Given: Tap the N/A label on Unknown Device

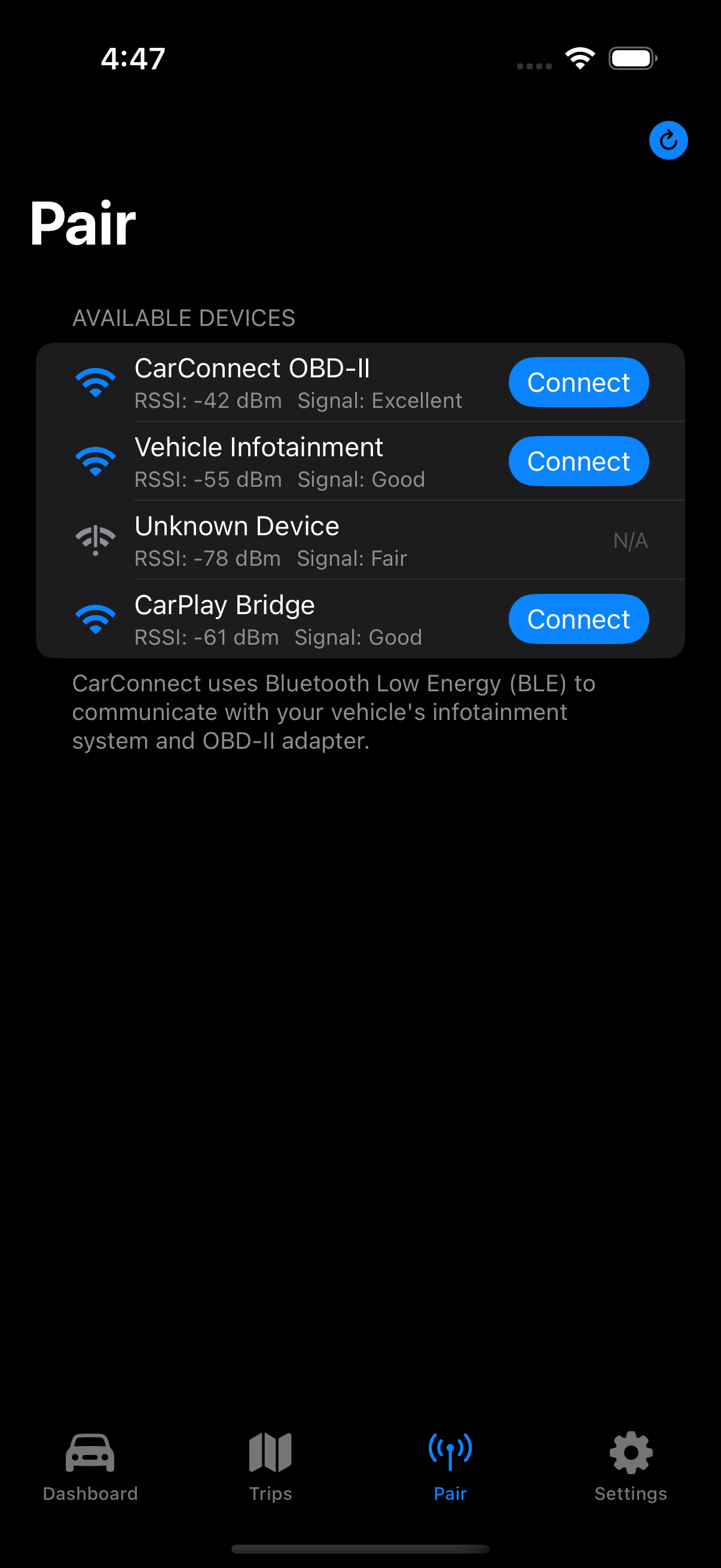Looking at the screenshot, I should click(630, 540).
